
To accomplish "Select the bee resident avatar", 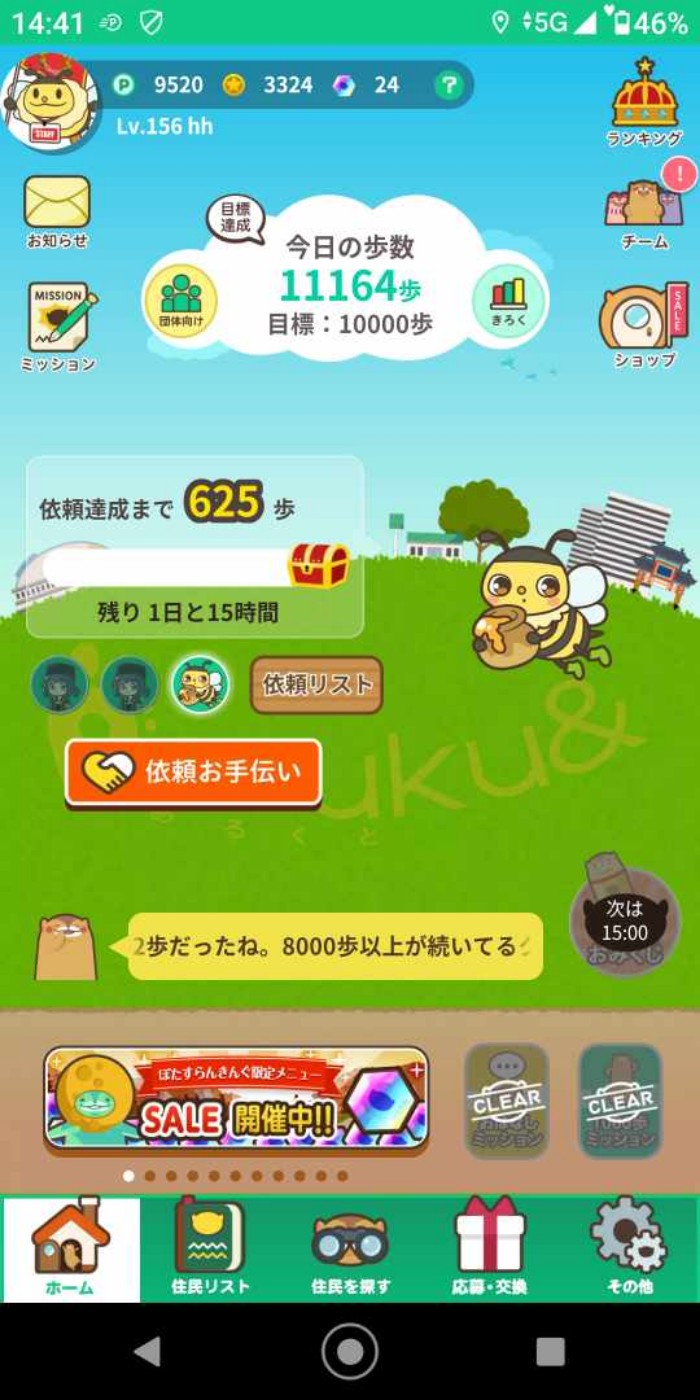I will click(200, 685).
